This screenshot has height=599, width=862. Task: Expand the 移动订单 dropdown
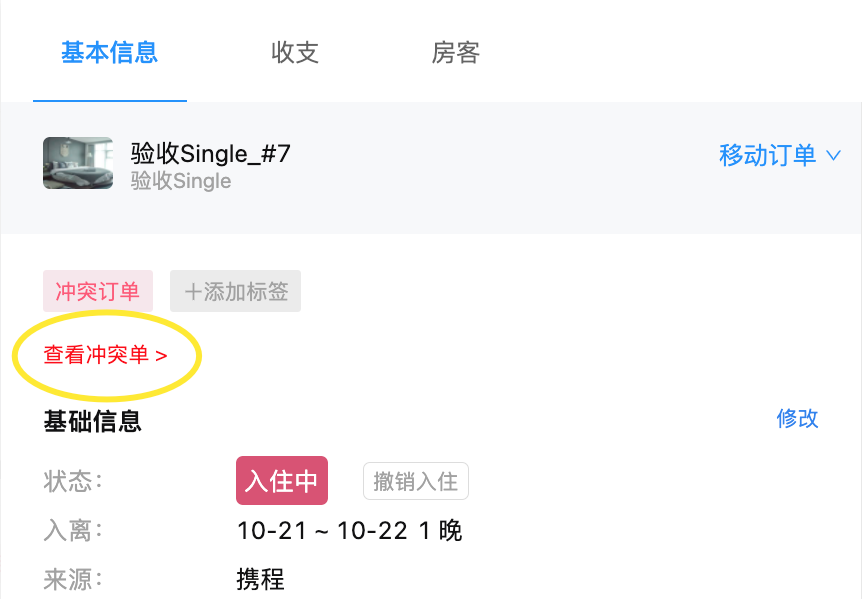pos(779,156)
